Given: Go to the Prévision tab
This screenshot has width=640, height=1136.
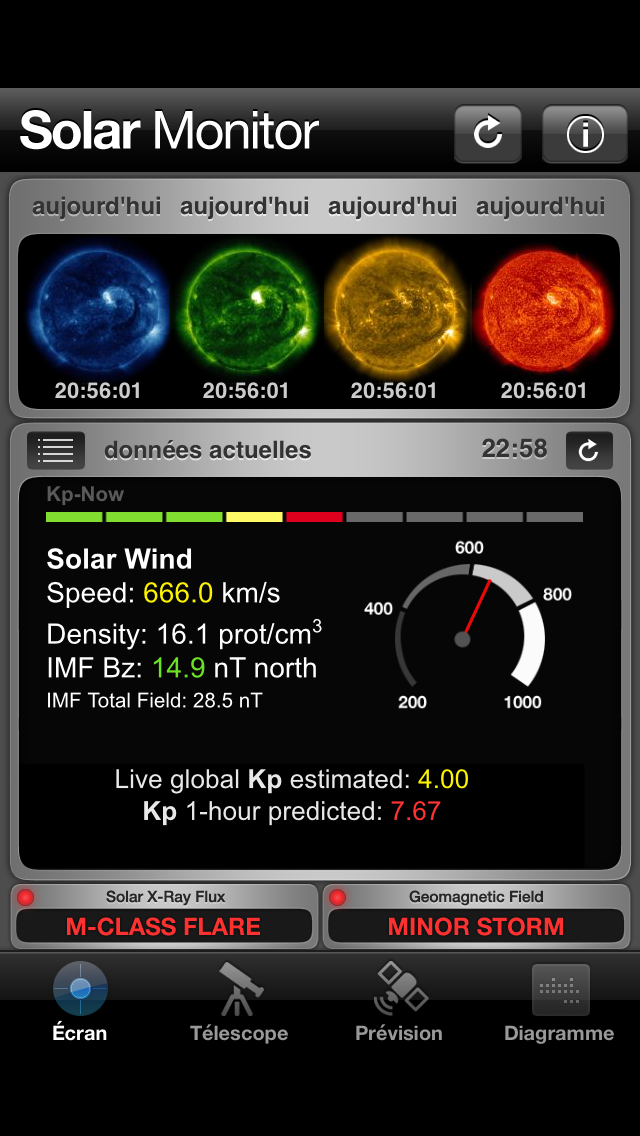Looking at the screenshot, I should [x=399, y=1002].
